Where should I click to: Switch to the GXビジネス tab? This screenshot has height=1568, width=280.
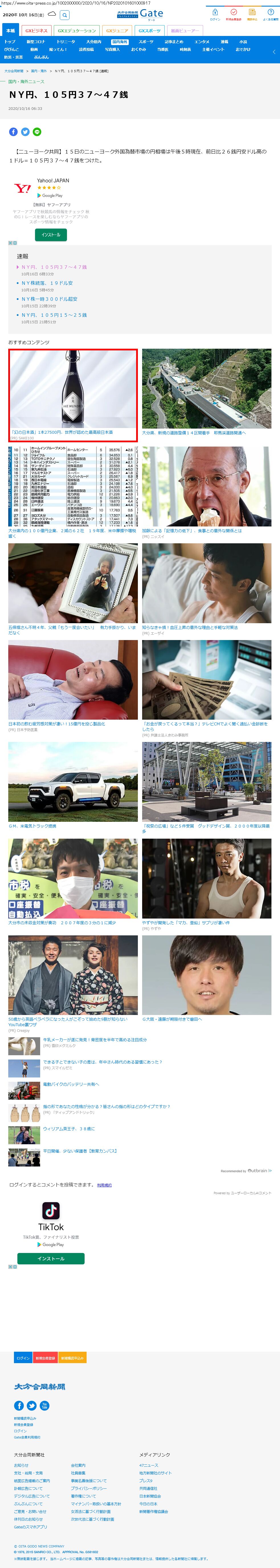[x=36, y=31]
